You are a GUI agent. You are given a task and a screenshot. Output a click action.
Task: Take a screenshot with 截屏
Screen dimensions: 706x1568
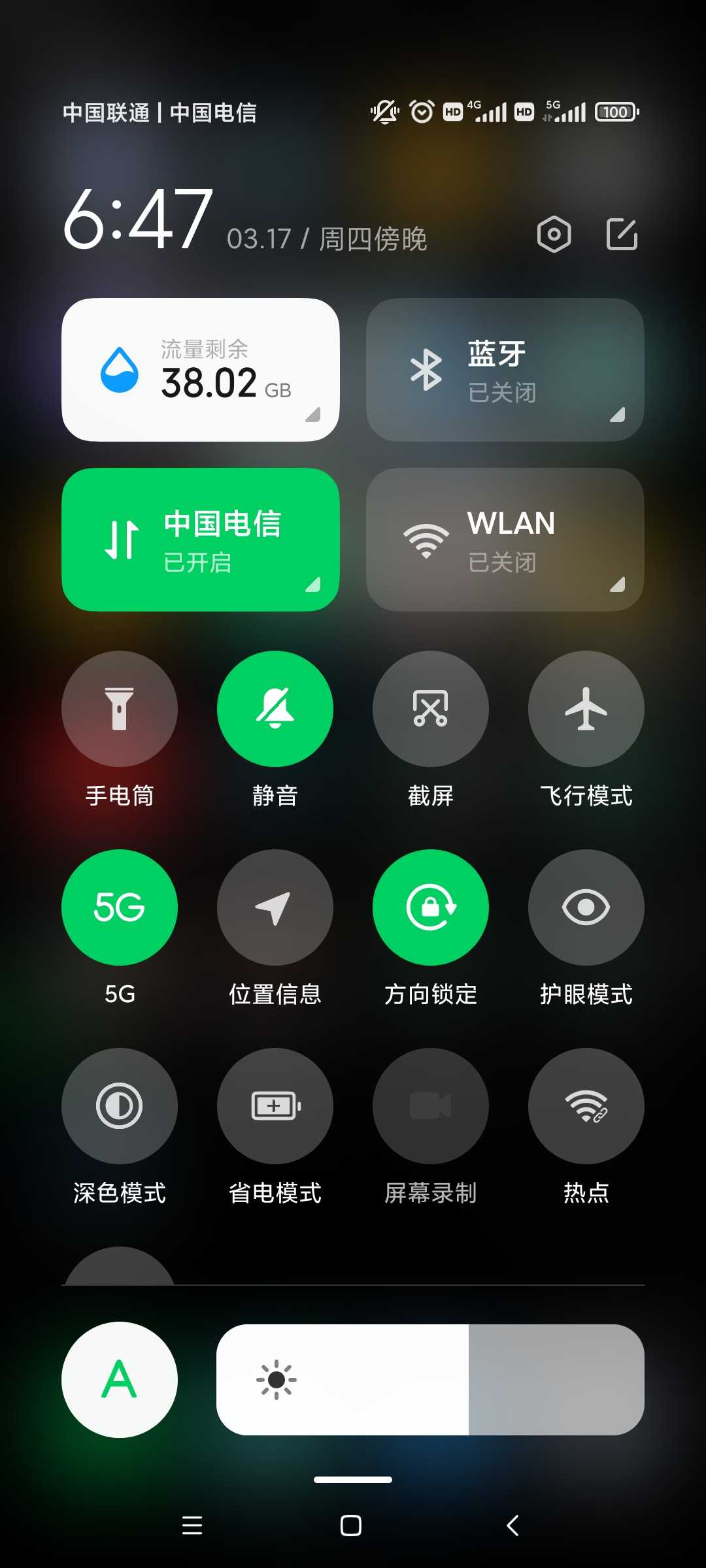pos(431,709)
